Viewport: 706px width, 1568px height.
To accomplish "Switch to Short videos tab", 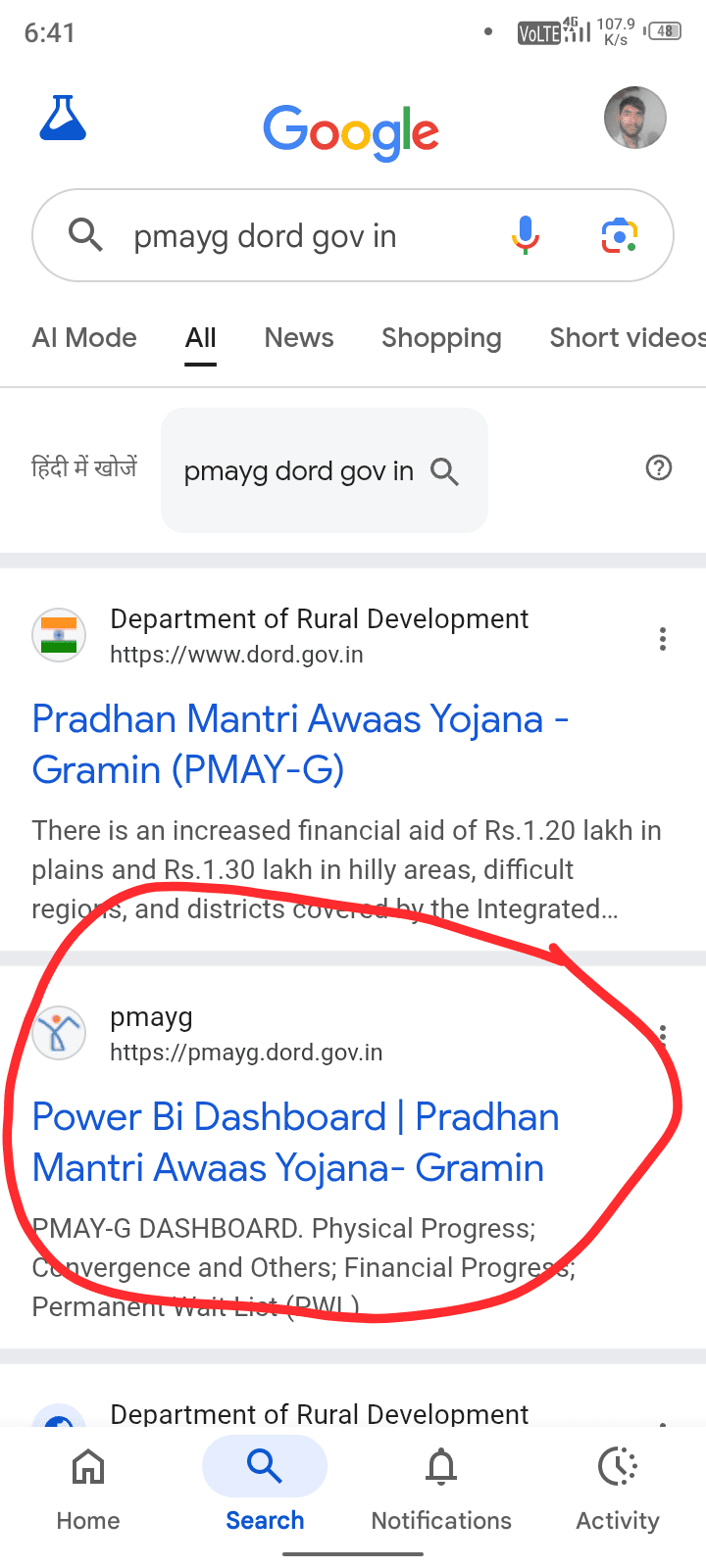I will click(x=626, y=338).
